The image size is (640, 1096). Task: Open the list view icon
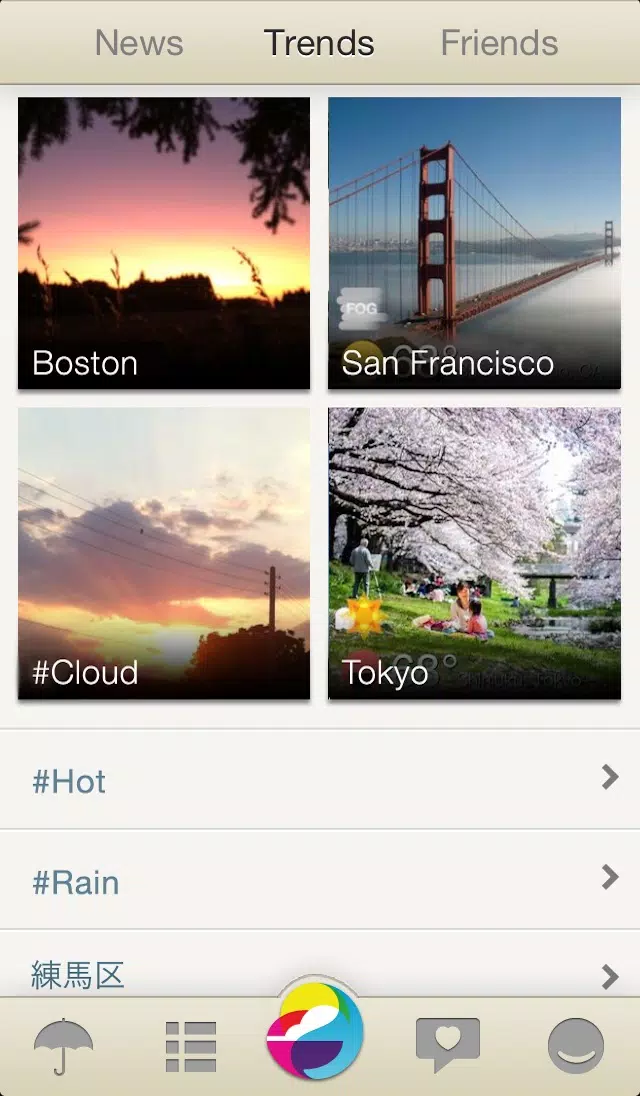pos(191,1046)
